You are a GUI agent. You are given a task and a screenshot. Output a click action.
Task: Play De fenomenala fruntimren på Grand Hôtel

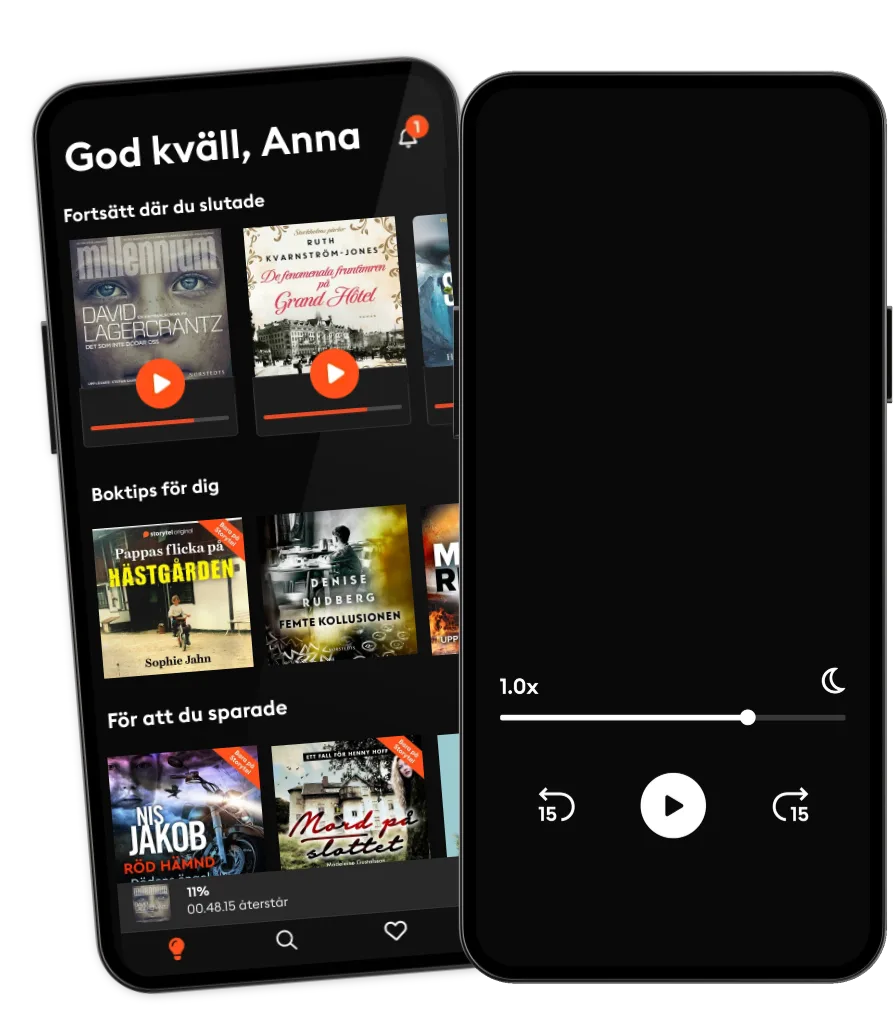point(333,376)
